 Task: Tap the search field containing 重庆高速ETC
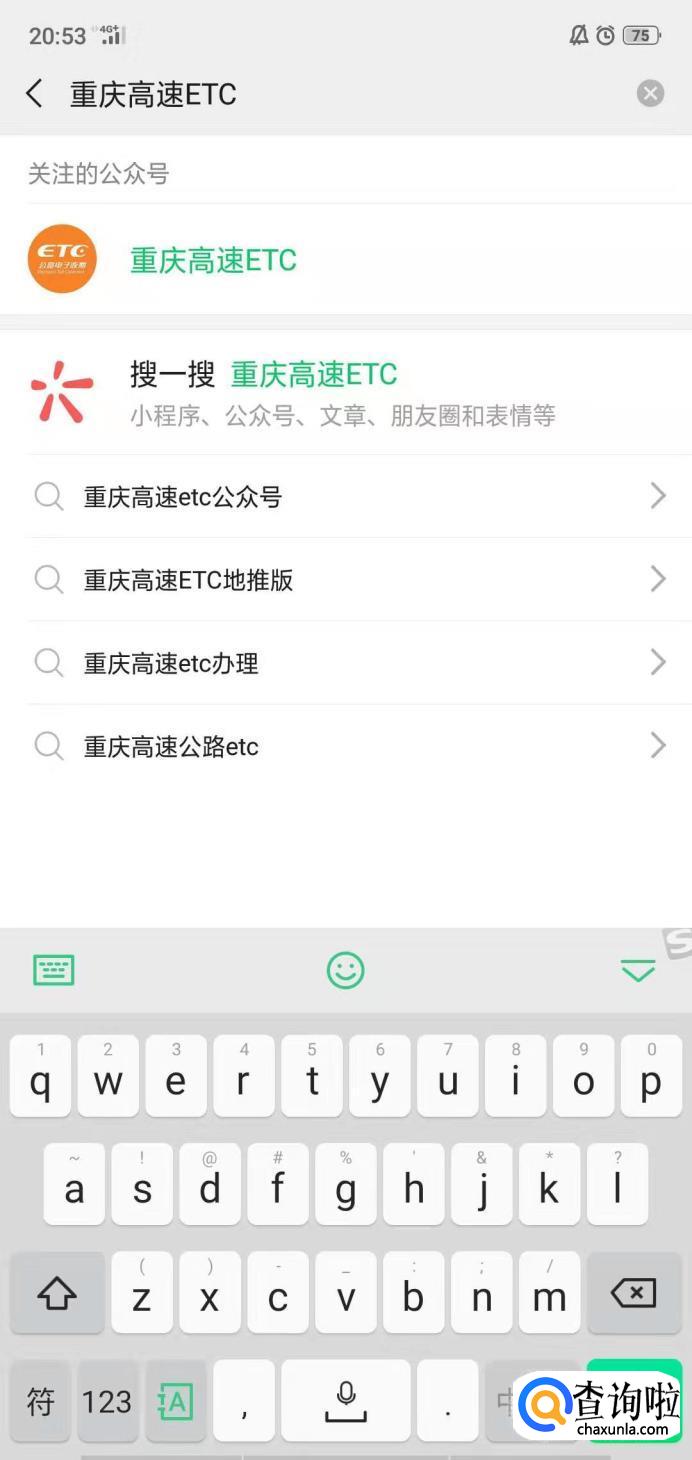(x=340, y=94)
